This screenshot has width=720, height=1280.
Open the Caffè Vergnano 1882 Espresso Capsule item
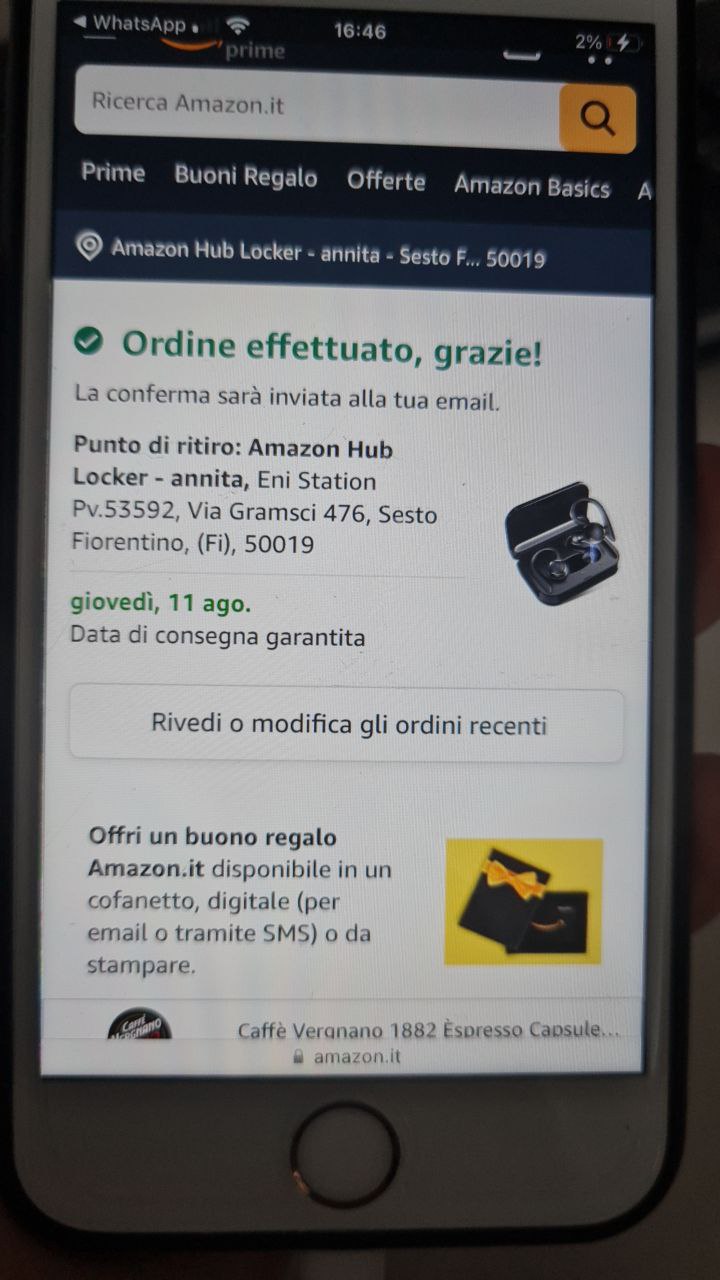click(428, 1030)
